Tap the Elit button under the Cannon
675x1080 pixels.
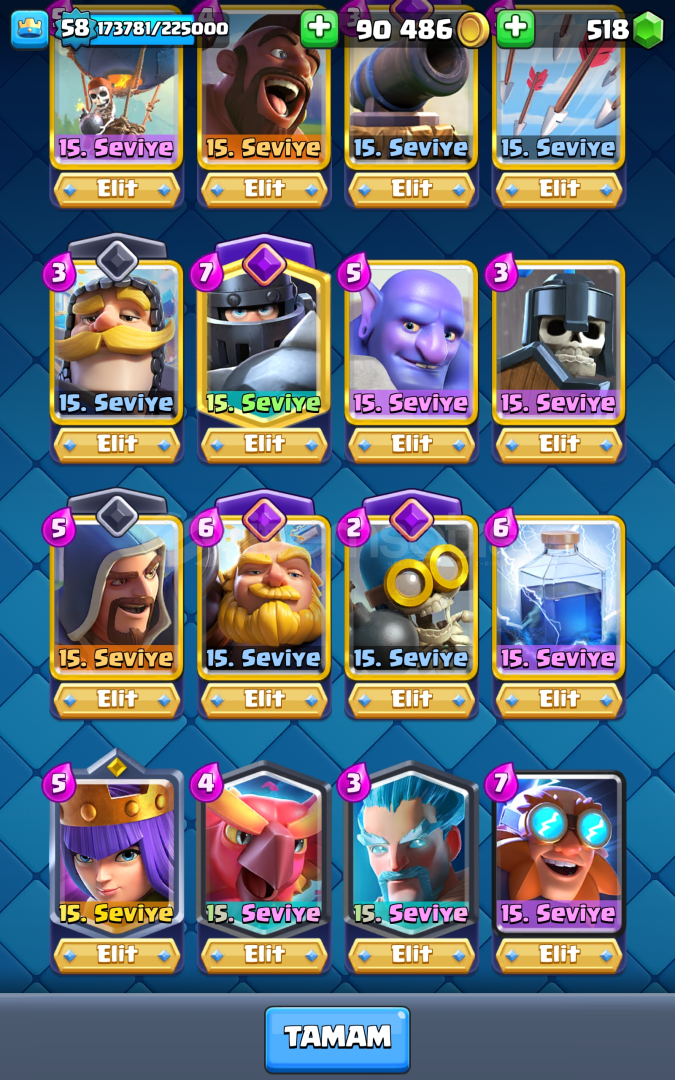click(x=411, y=189)
